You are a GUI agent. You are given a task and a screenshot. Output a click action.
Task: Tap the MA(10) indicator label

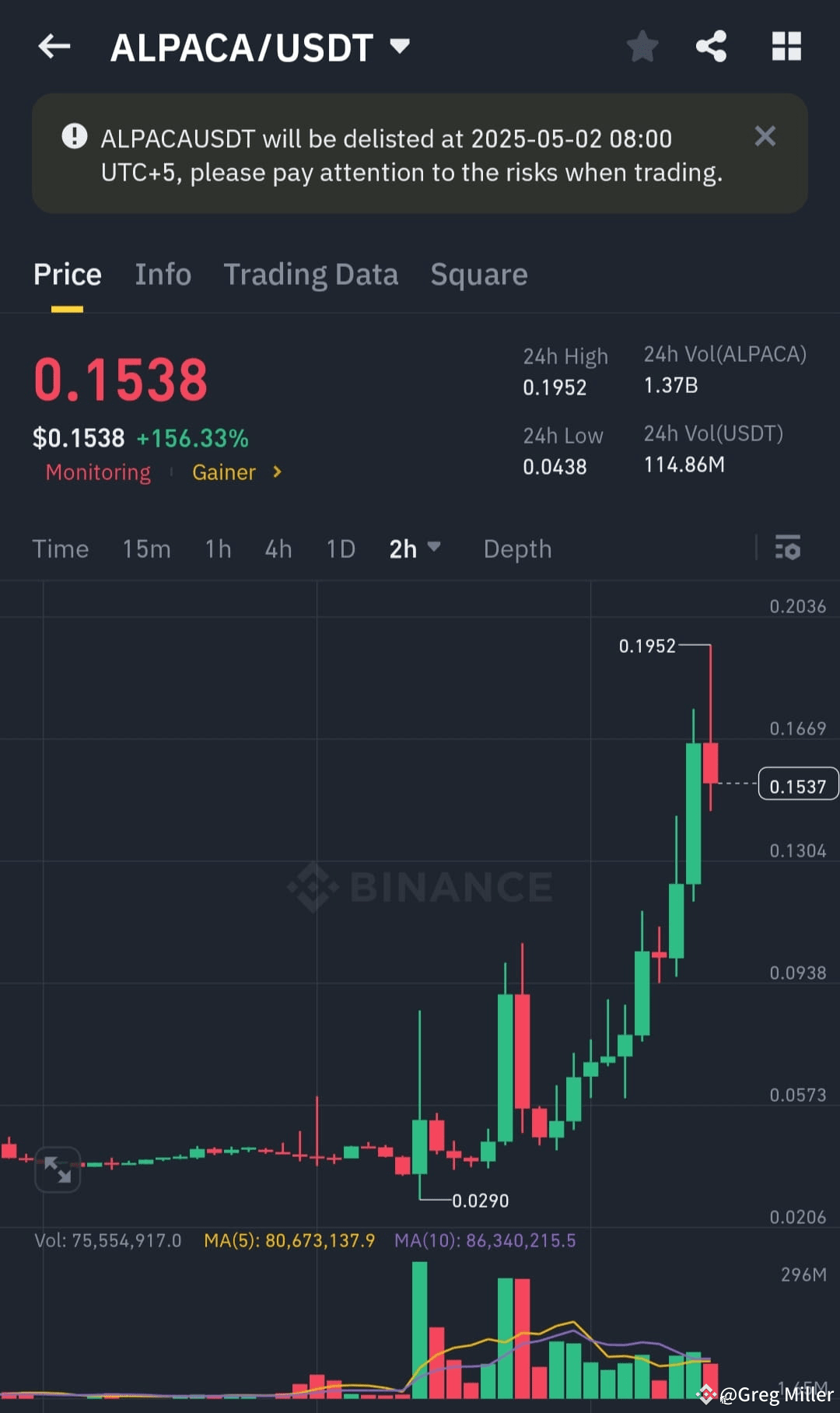point(483,1240)
